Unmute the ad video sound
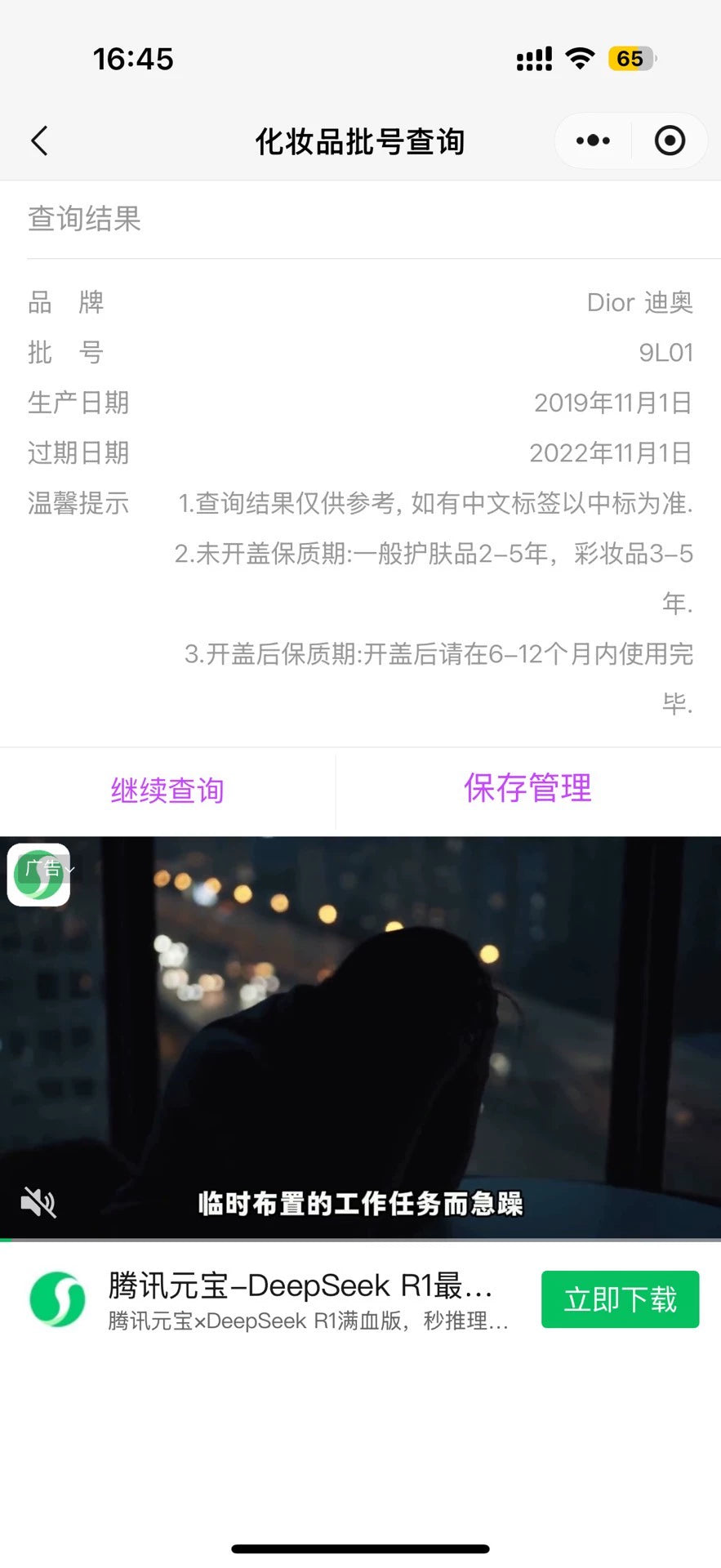721x1568 pixels. coord(38,1202)
